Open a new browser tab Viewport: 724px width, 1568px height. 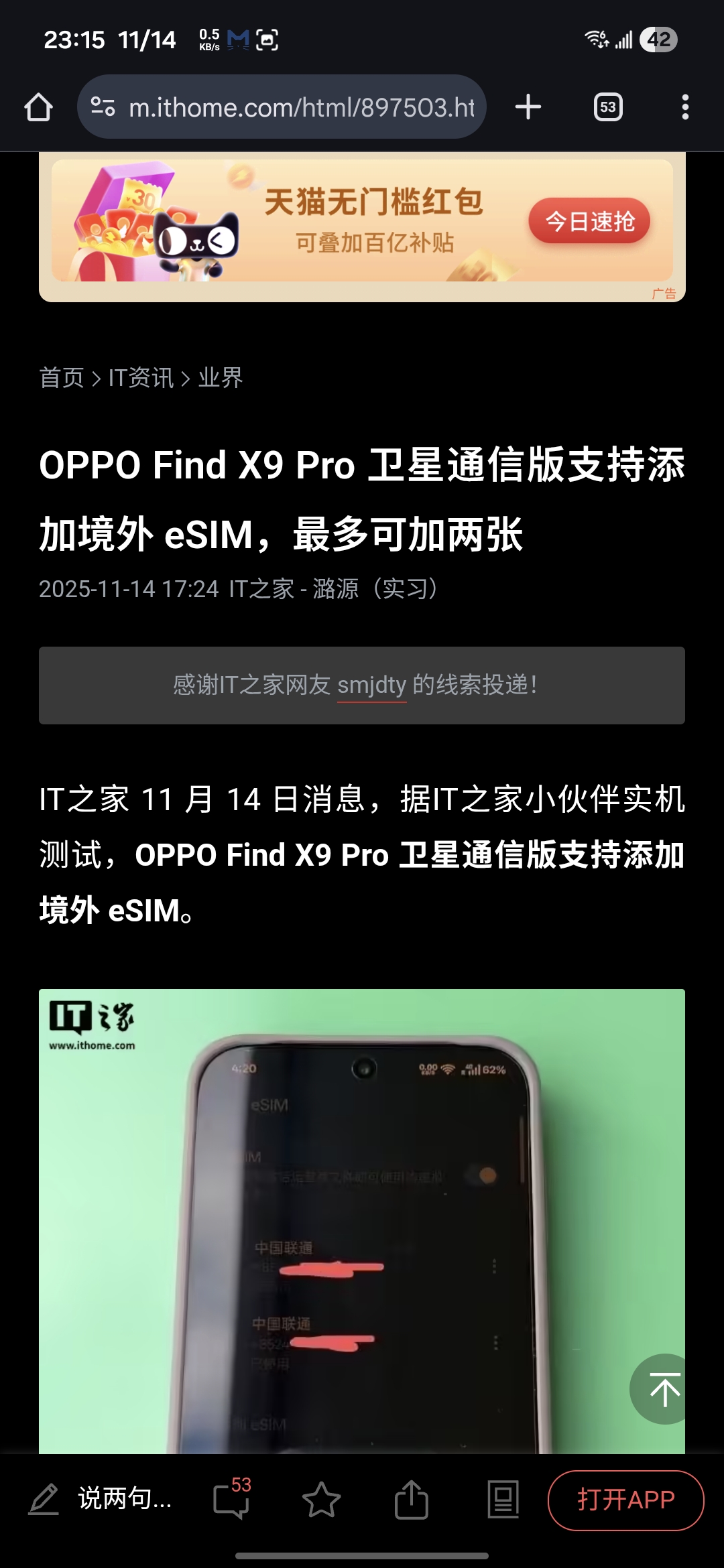[x=528, y=107]
